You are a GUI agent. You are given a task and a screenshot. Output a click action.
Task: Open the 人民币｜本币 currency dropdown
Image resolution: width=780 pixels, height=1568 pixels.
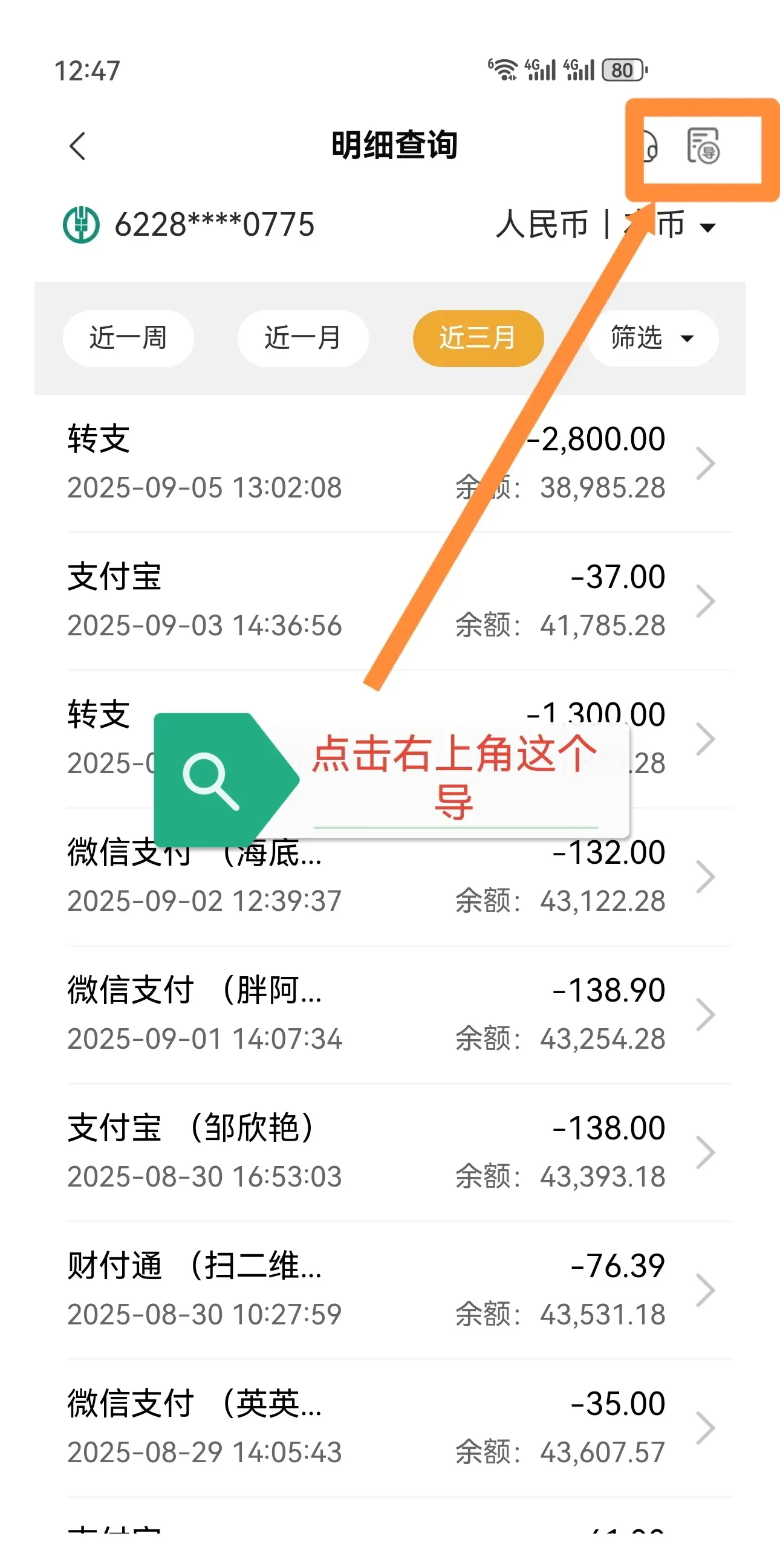[x=603, y=225]
